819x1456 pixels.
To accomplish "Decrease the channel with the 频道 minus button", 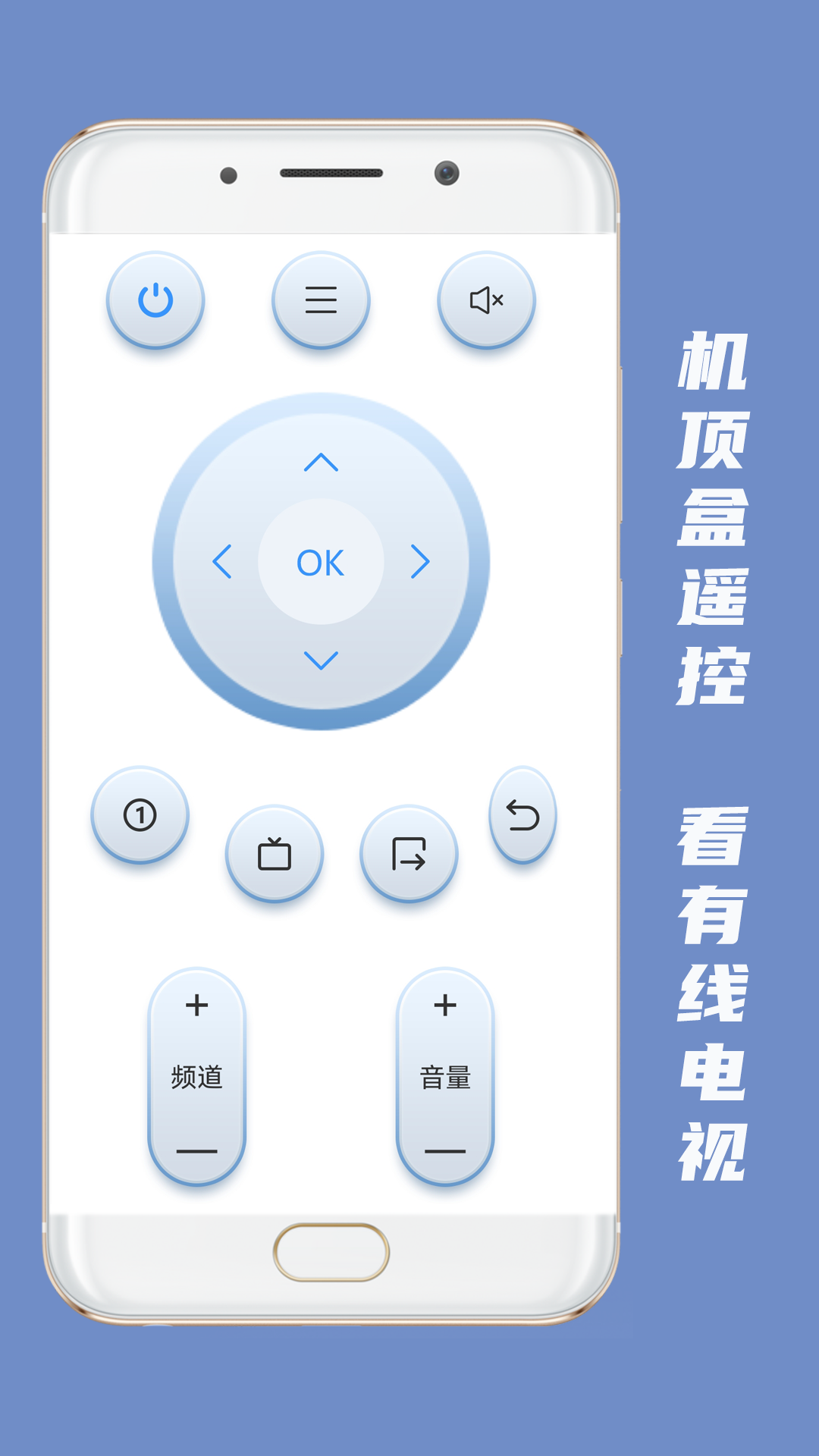I will [x=196, y=1151].
